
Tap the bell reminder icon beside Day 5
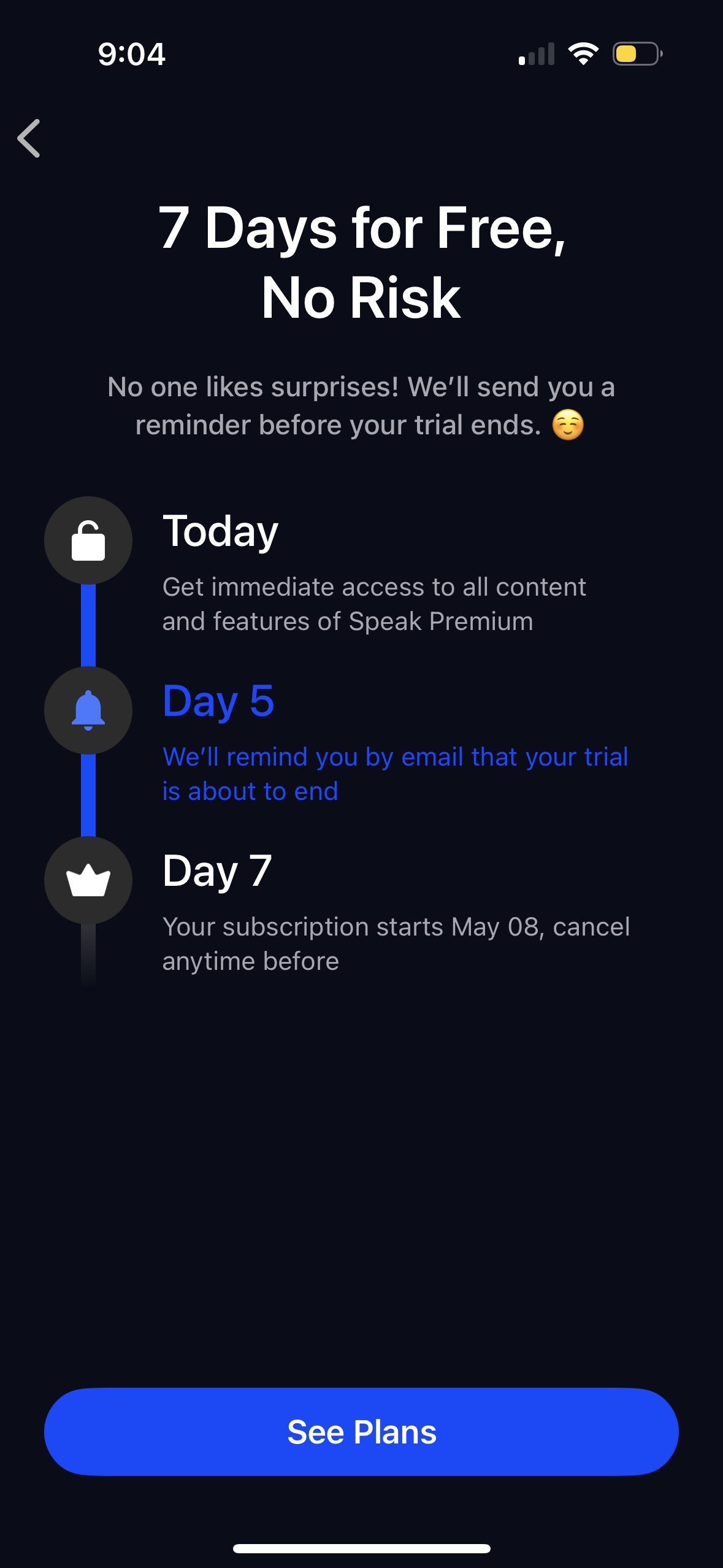coord(88,710)
